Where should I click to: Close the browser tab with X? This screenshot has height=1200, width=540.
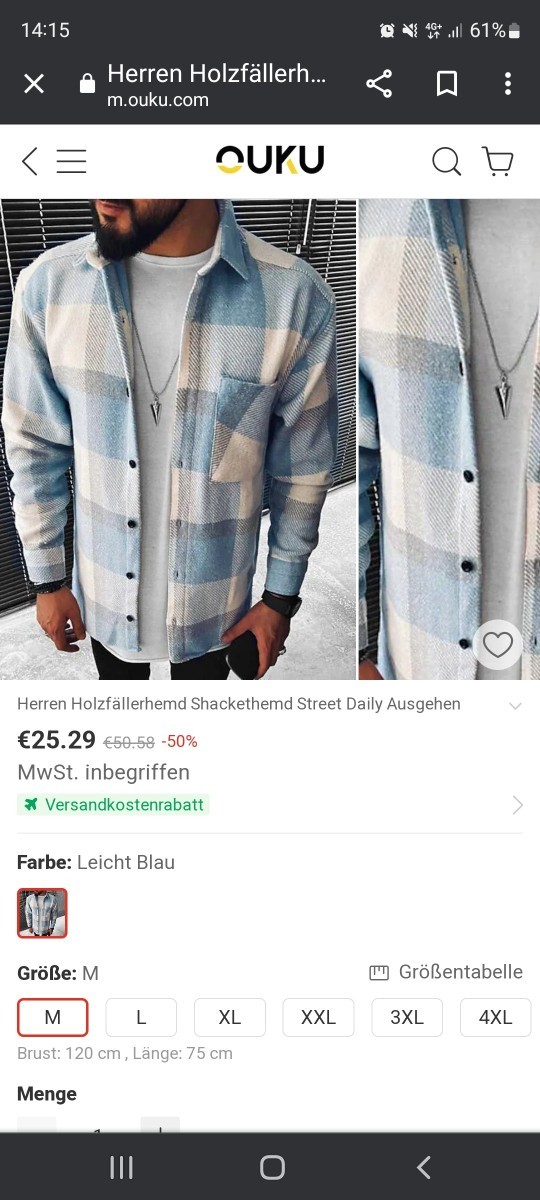[x=34, y=84]
